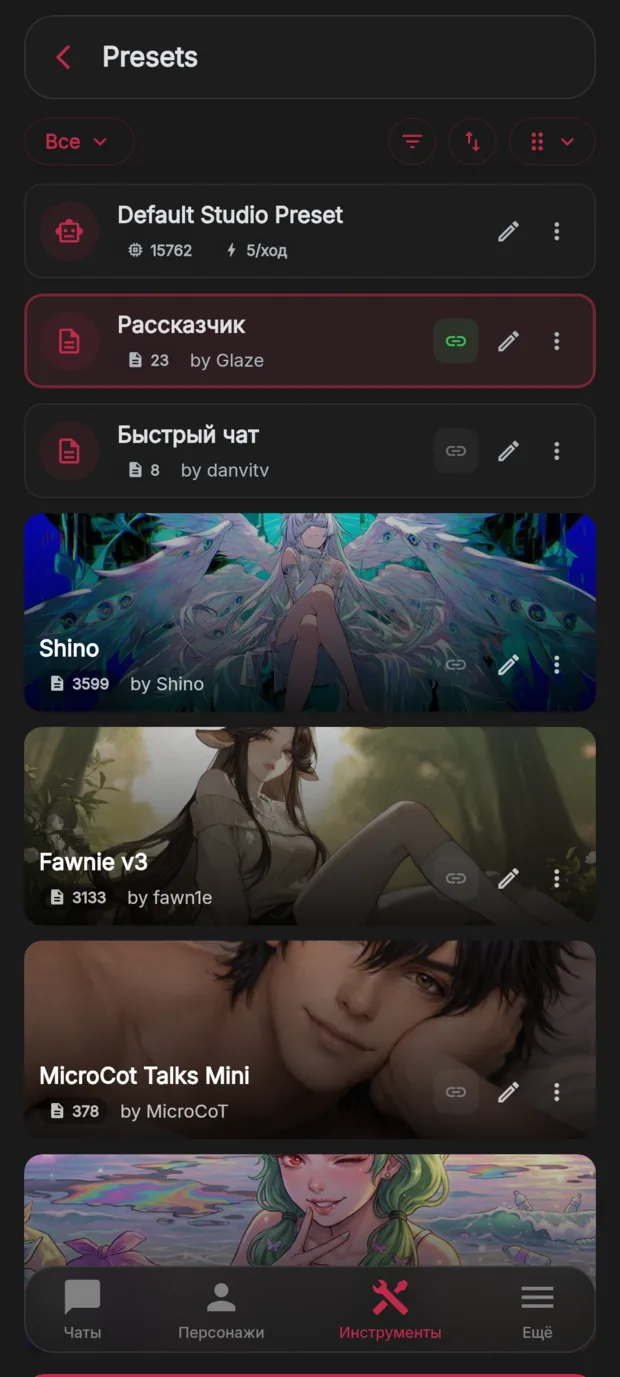
Task: Open the filter options icon
Action: point(412,142)
